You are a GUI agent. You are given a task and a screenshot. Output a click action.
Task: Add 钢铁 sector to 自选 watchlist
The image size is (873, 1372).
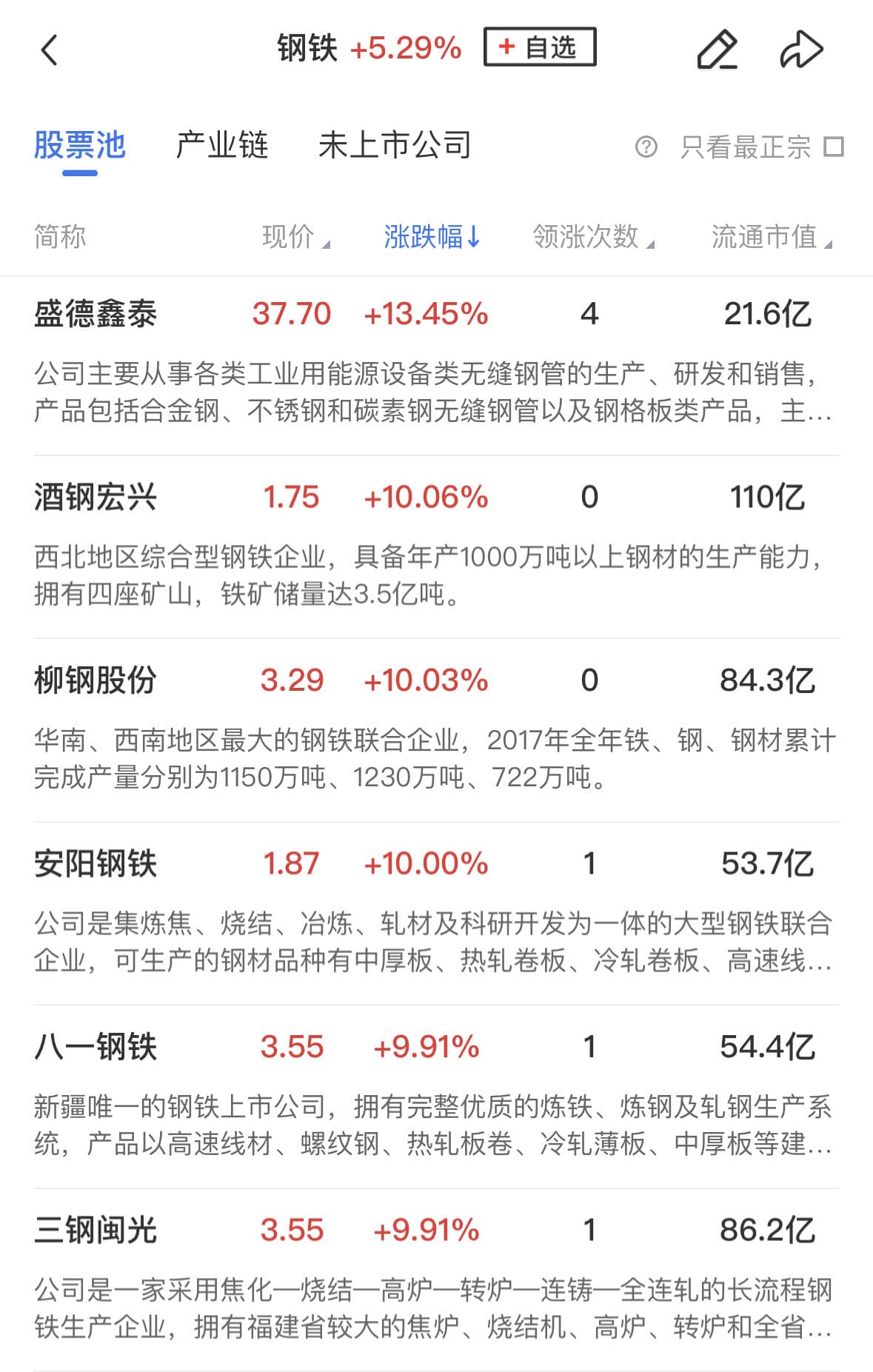tap(539, 47)
